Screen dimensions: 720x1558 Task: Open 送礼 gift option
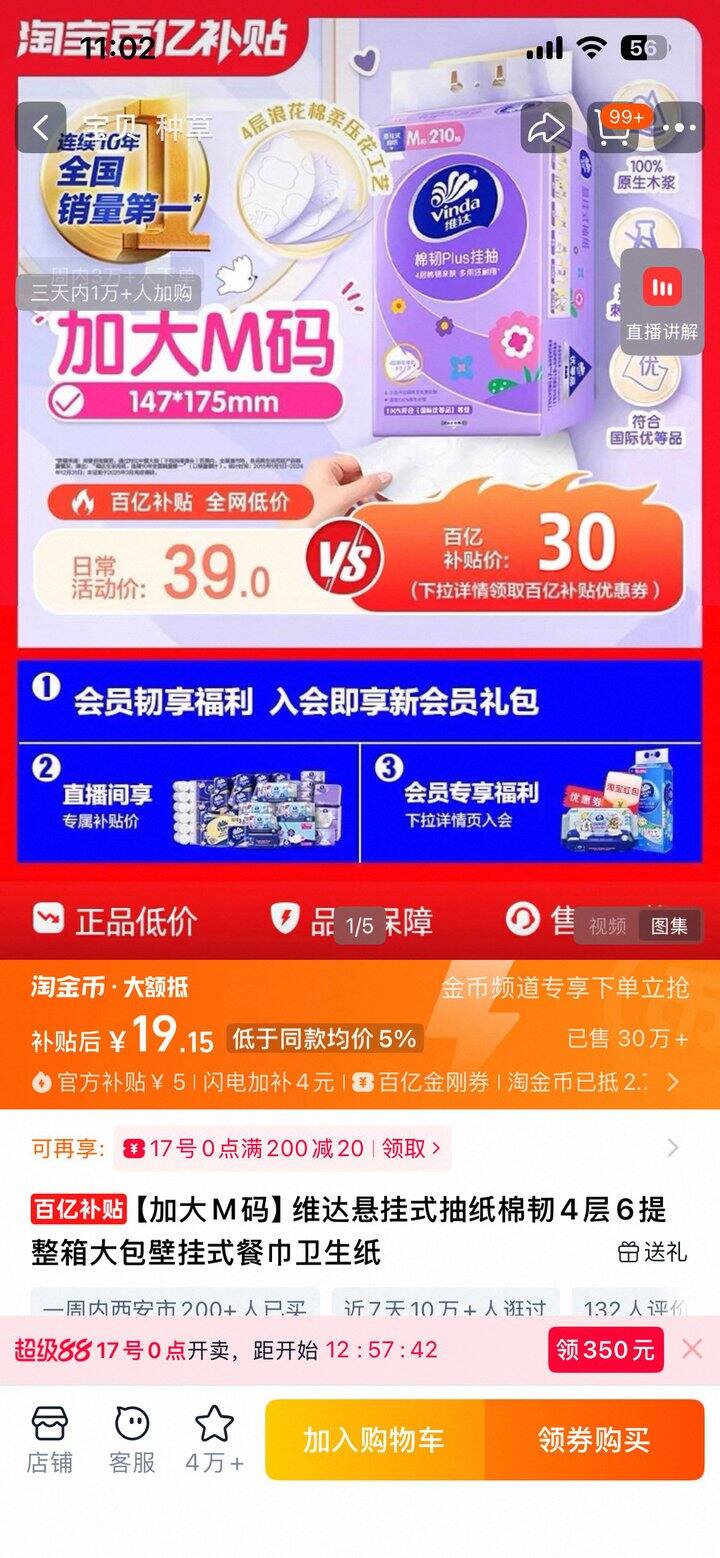point(652,1251)
